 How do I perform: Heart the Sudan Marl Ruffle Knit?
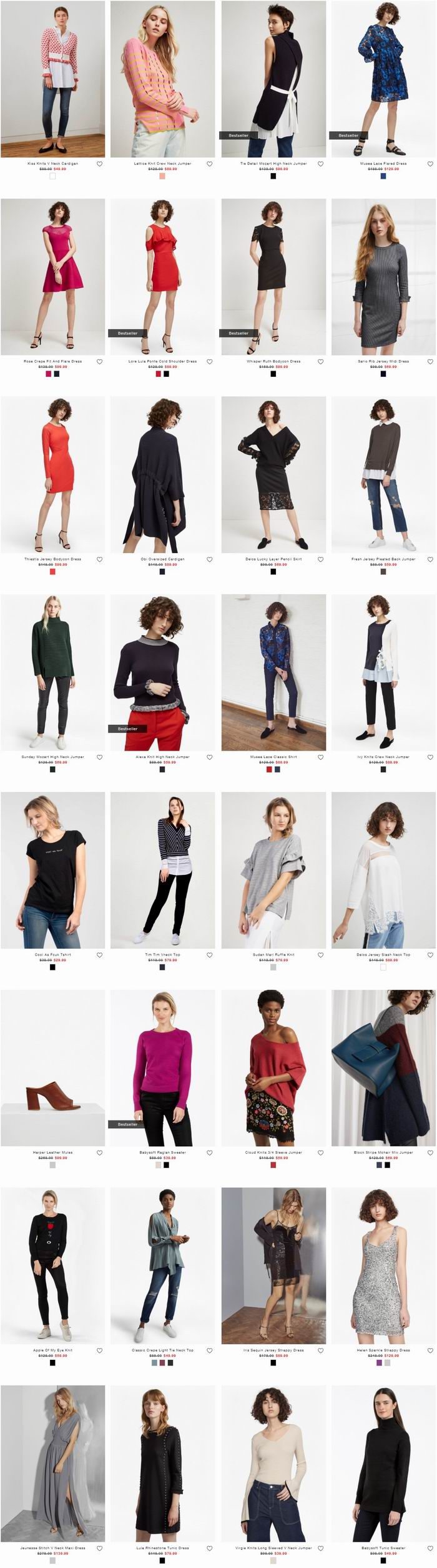[x=321, y=955]
